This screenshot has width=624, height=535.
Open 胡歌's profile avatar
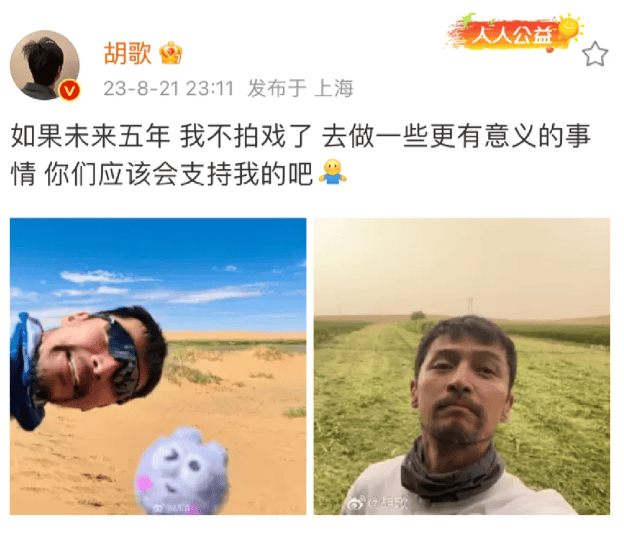click(45, 65)
